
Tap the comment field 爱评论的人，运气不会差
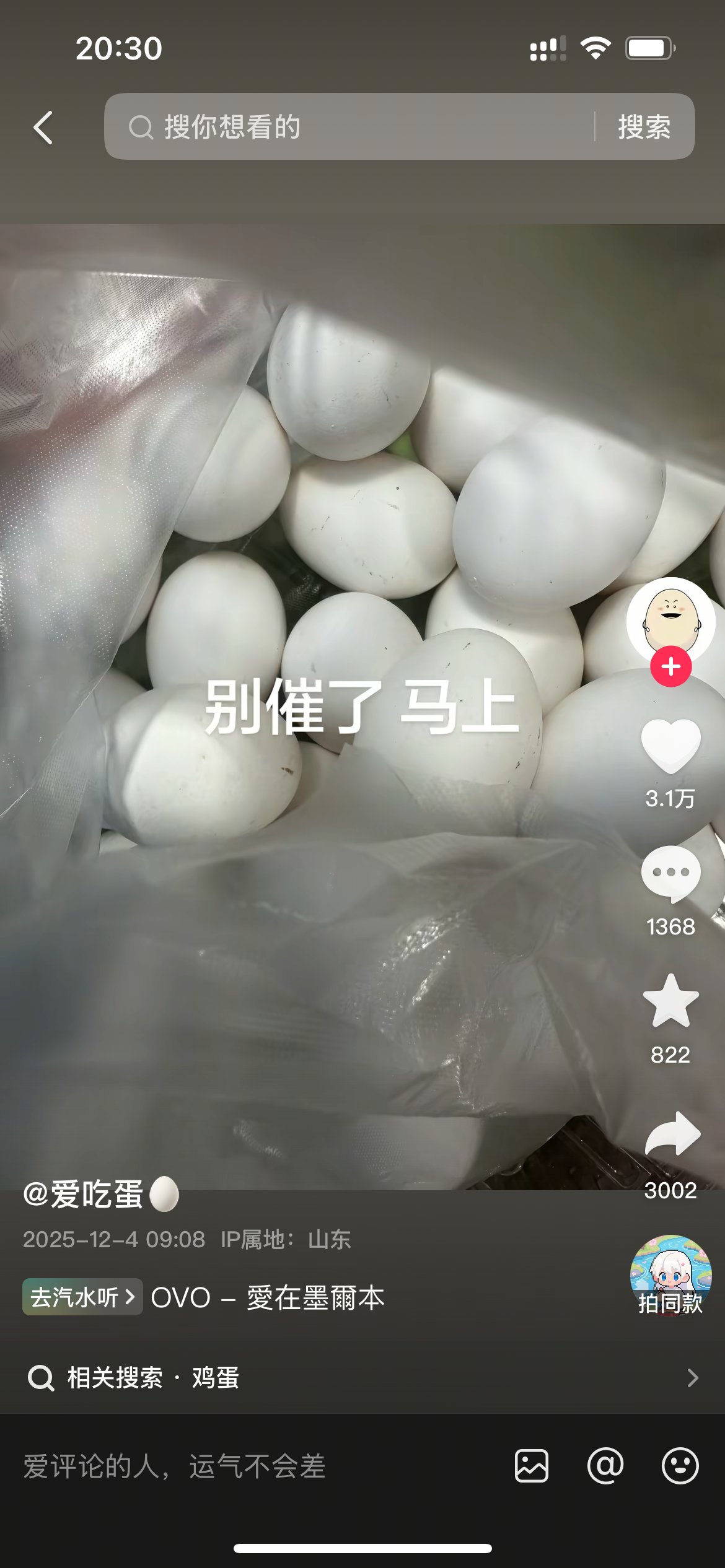(x=248, y=1466)
